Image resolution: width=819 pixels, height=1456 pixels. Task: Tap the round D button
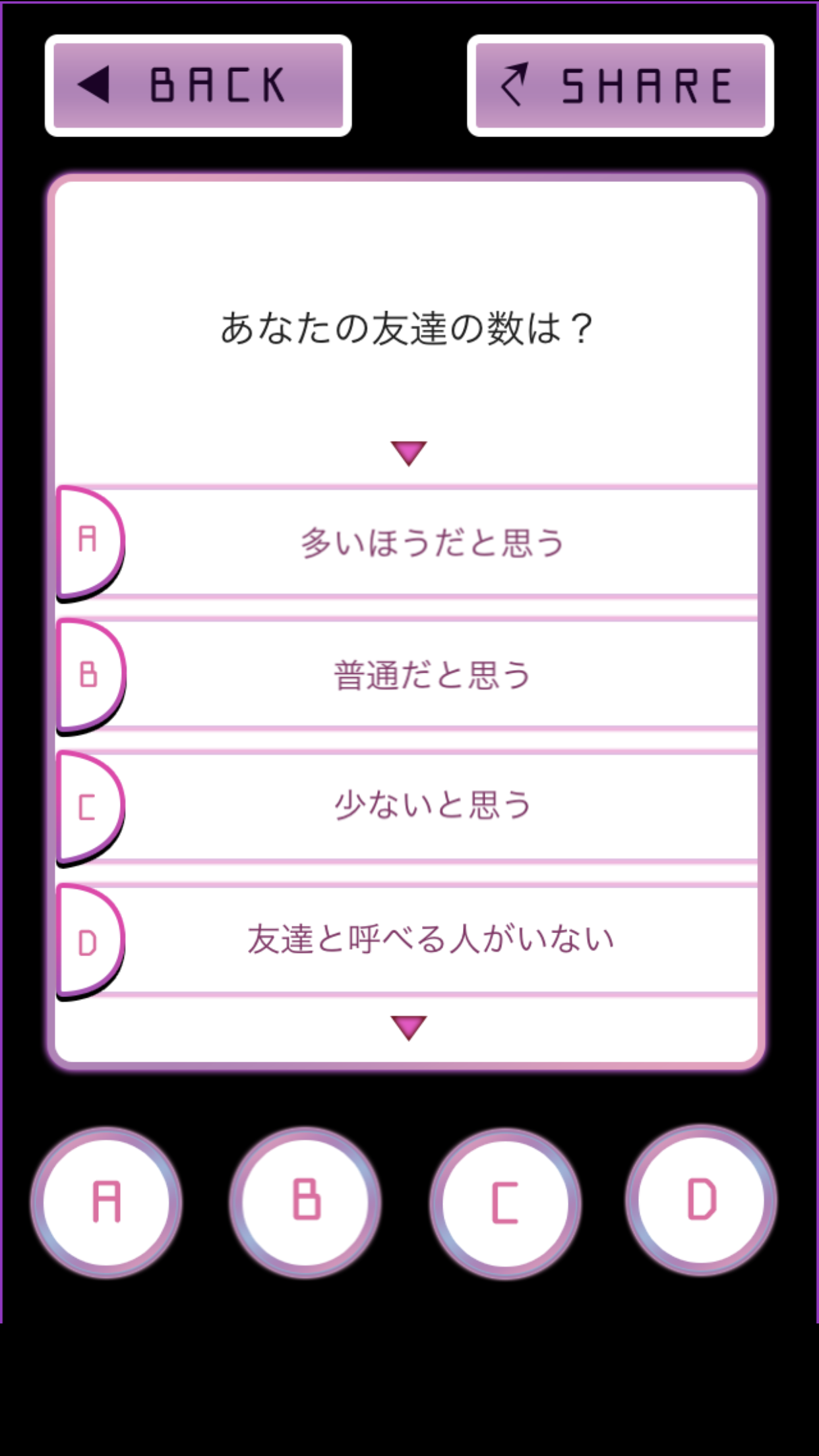(701, 1201)
